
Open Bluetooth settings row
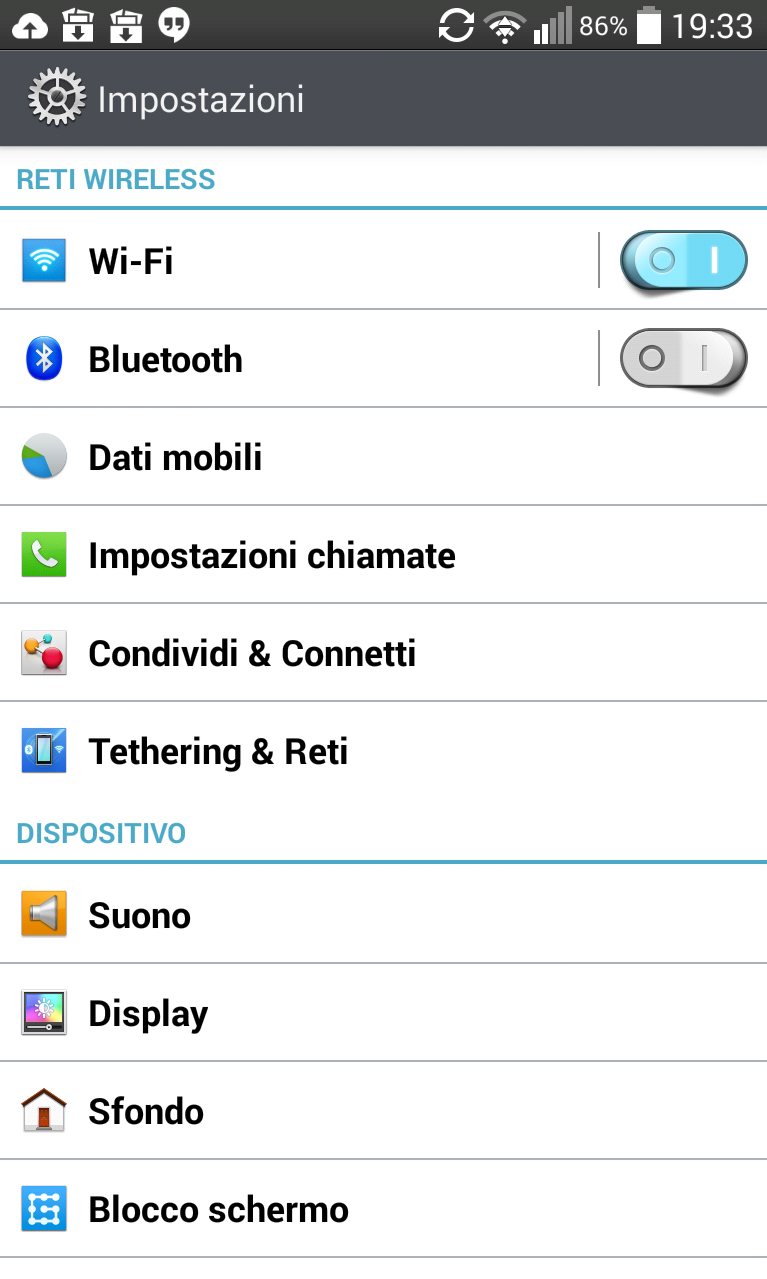pyautogui.click(x=300, y=359)
